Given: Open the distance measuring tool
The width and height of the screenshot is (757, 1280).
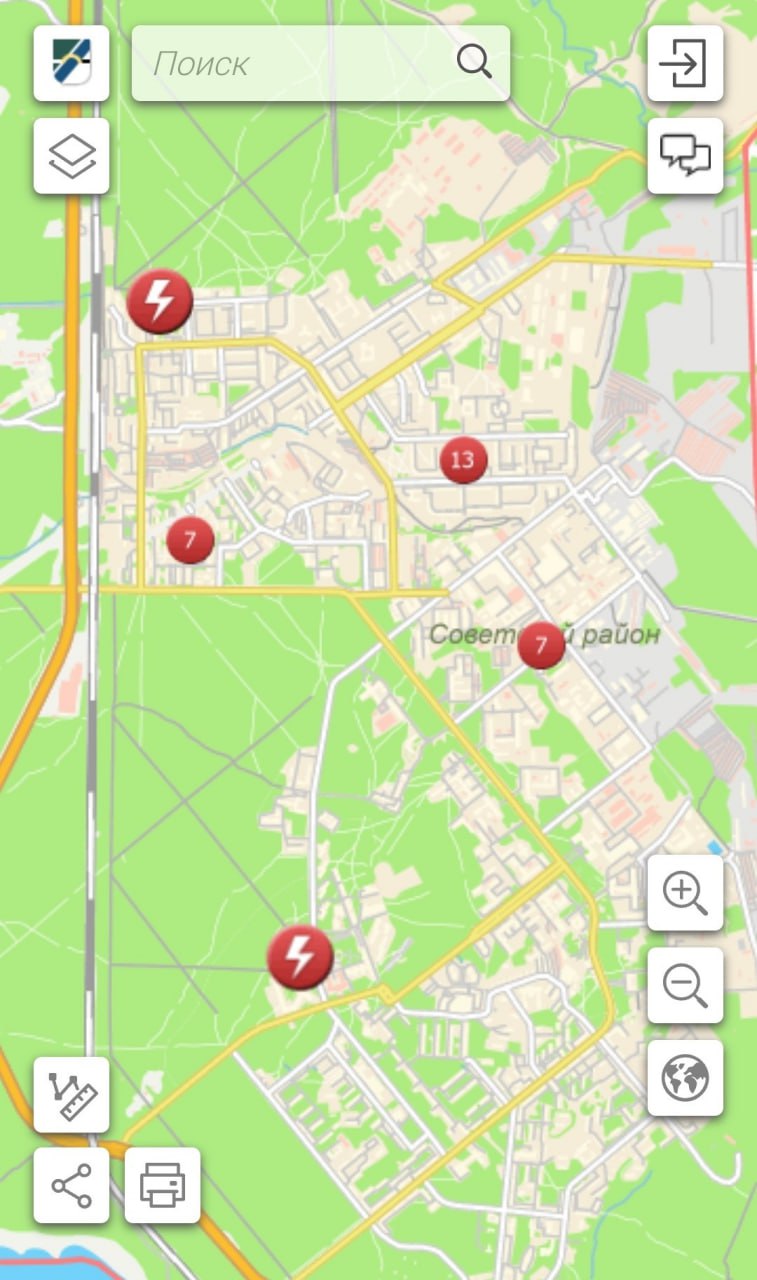Looking at the screenshot, I should click(71, 1096).
